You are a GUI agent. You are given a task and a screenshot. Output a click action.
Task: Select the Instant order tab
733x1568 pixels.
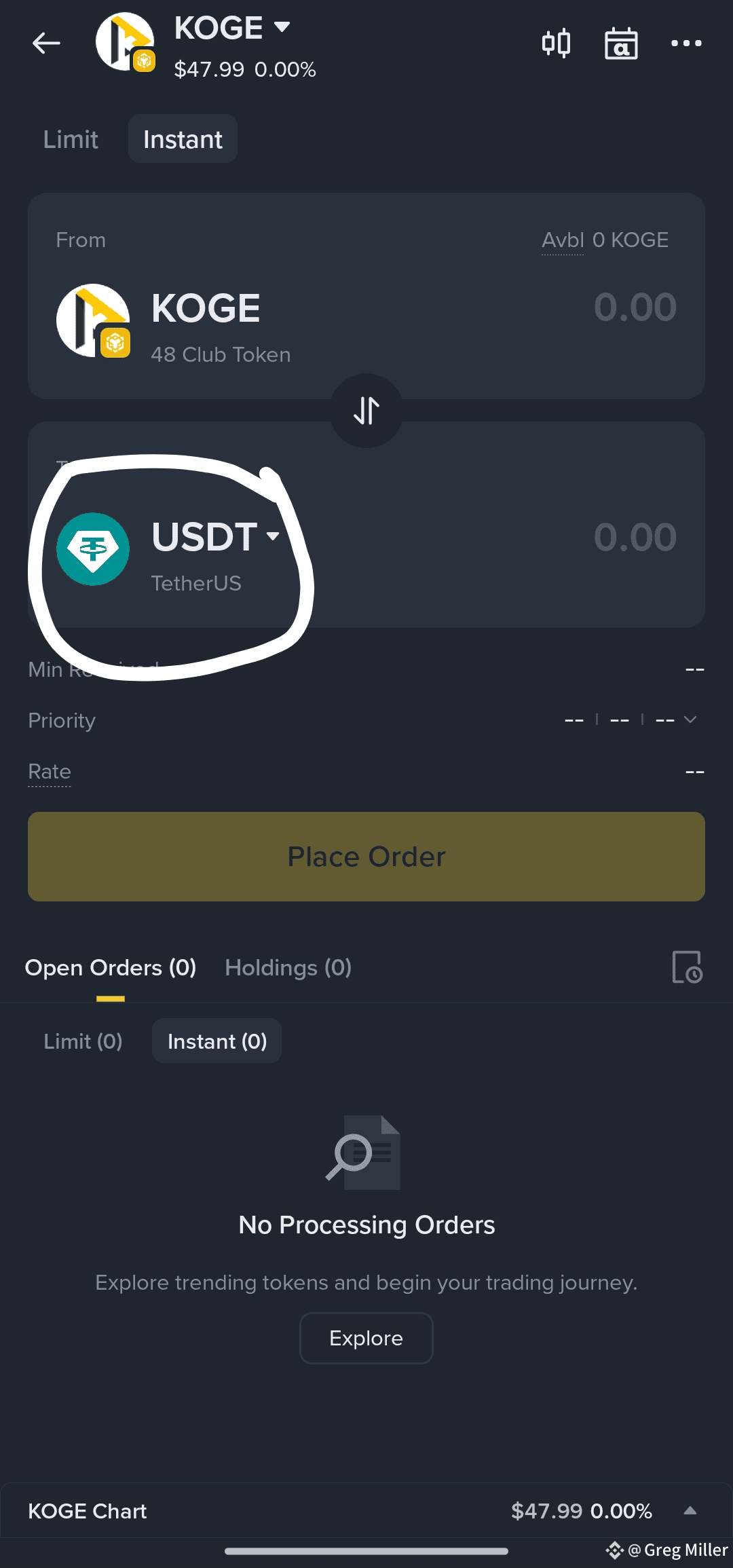coord(183,139)
